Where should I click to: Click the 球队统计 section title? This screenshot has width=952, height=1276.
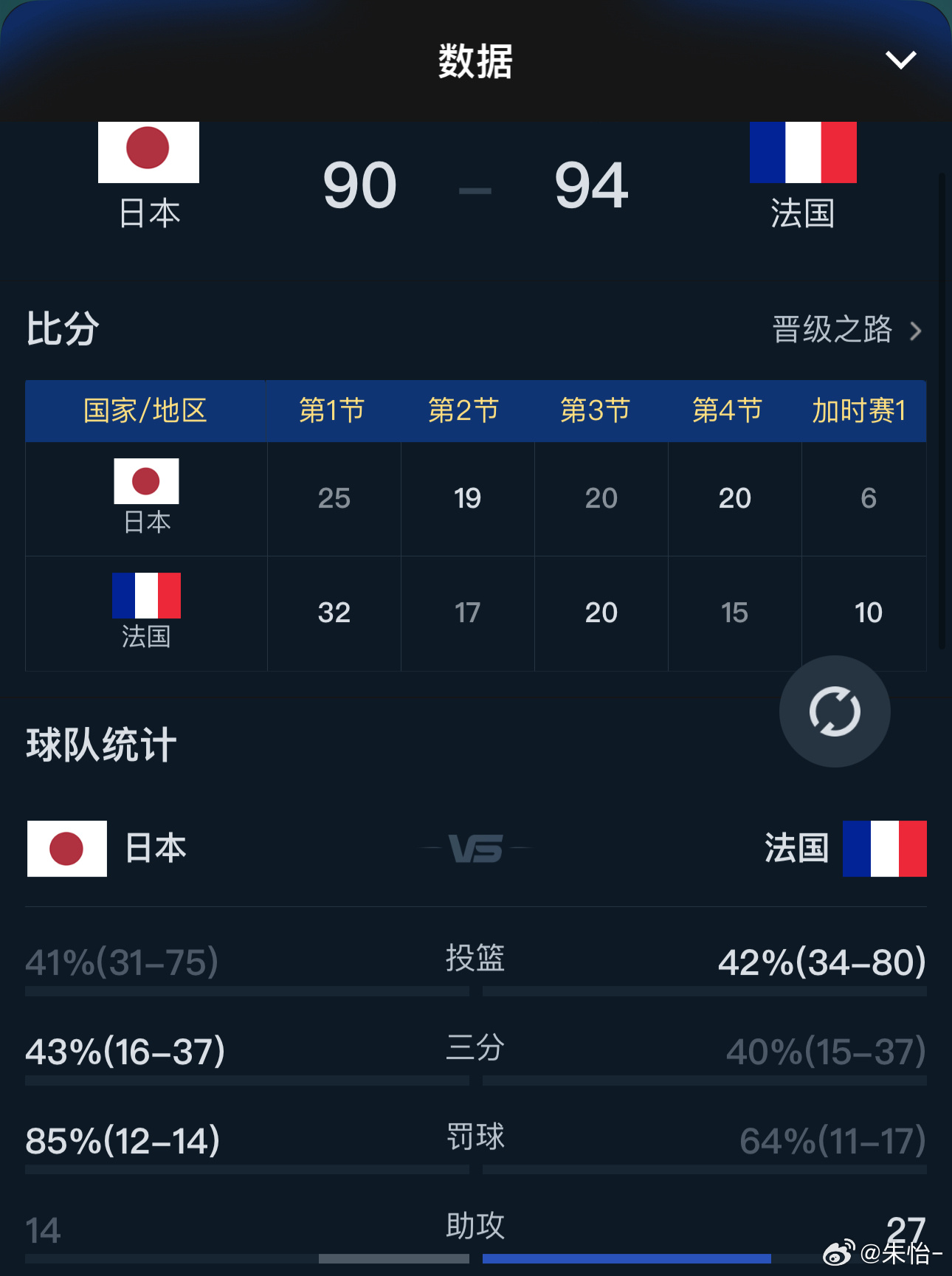click(x=100, y=744)
